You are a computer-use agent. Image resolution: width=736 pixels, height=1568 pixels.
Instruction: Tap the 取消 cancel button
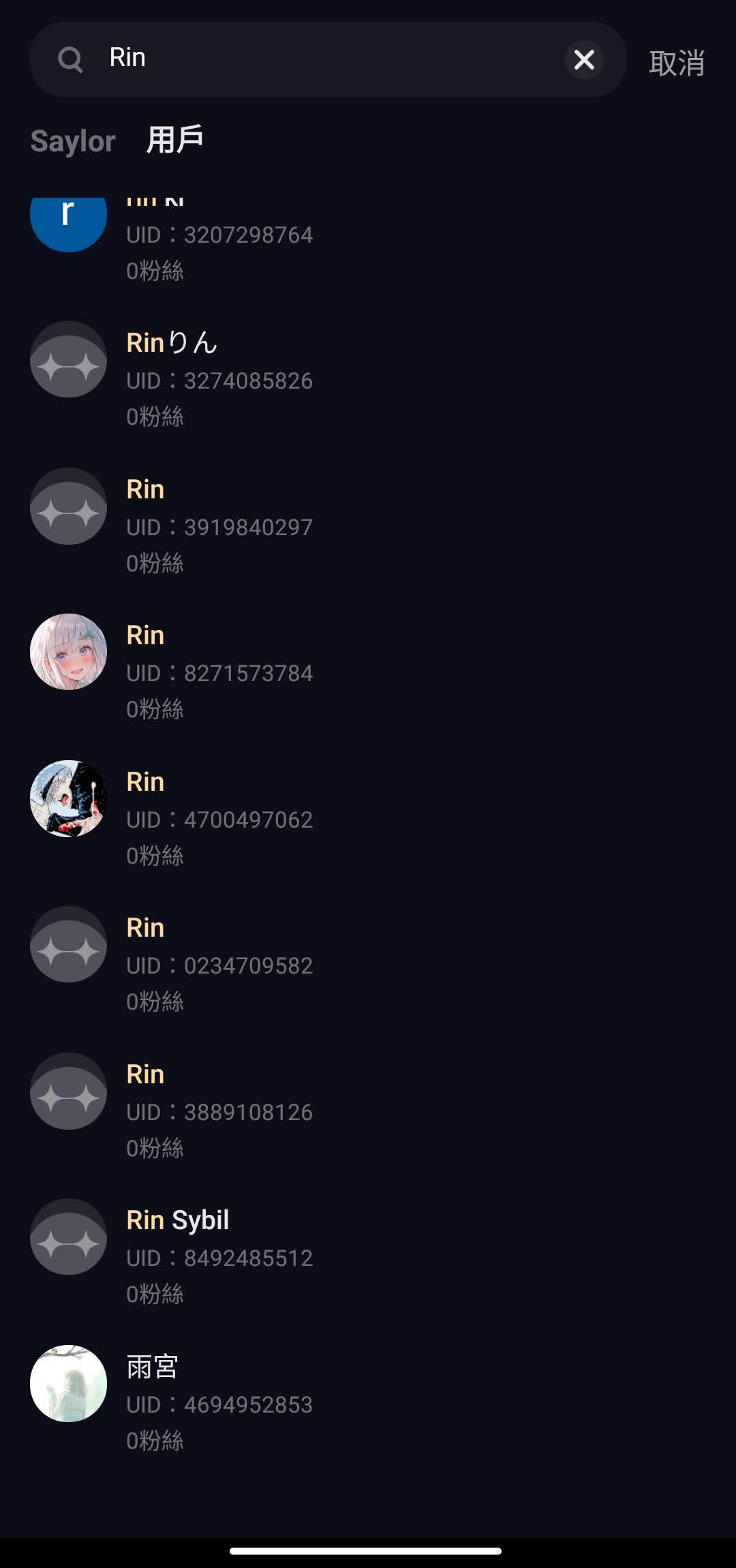(x=676, y=63)
